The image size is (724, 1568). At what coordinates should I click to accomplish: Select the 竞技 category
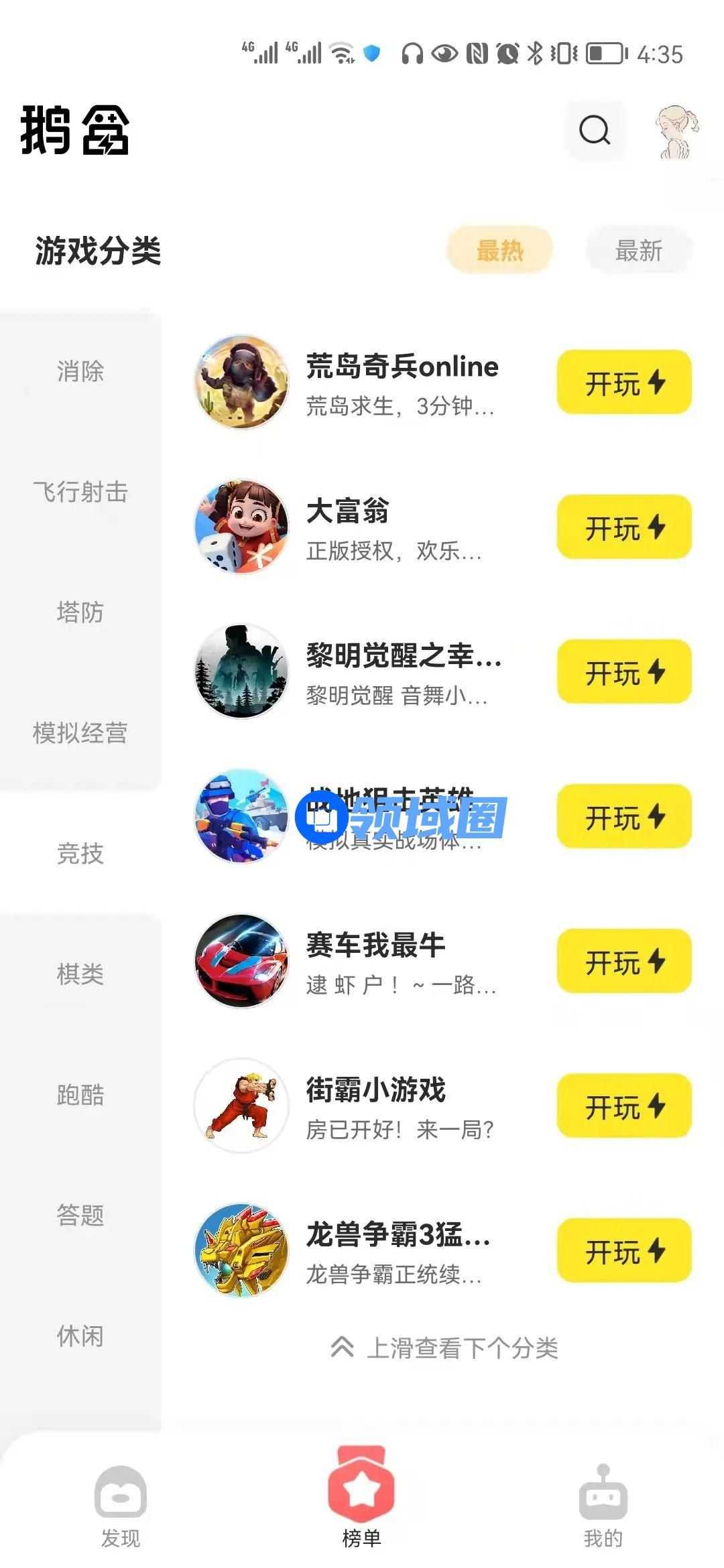pyautogui.click(x=80, y=854)
